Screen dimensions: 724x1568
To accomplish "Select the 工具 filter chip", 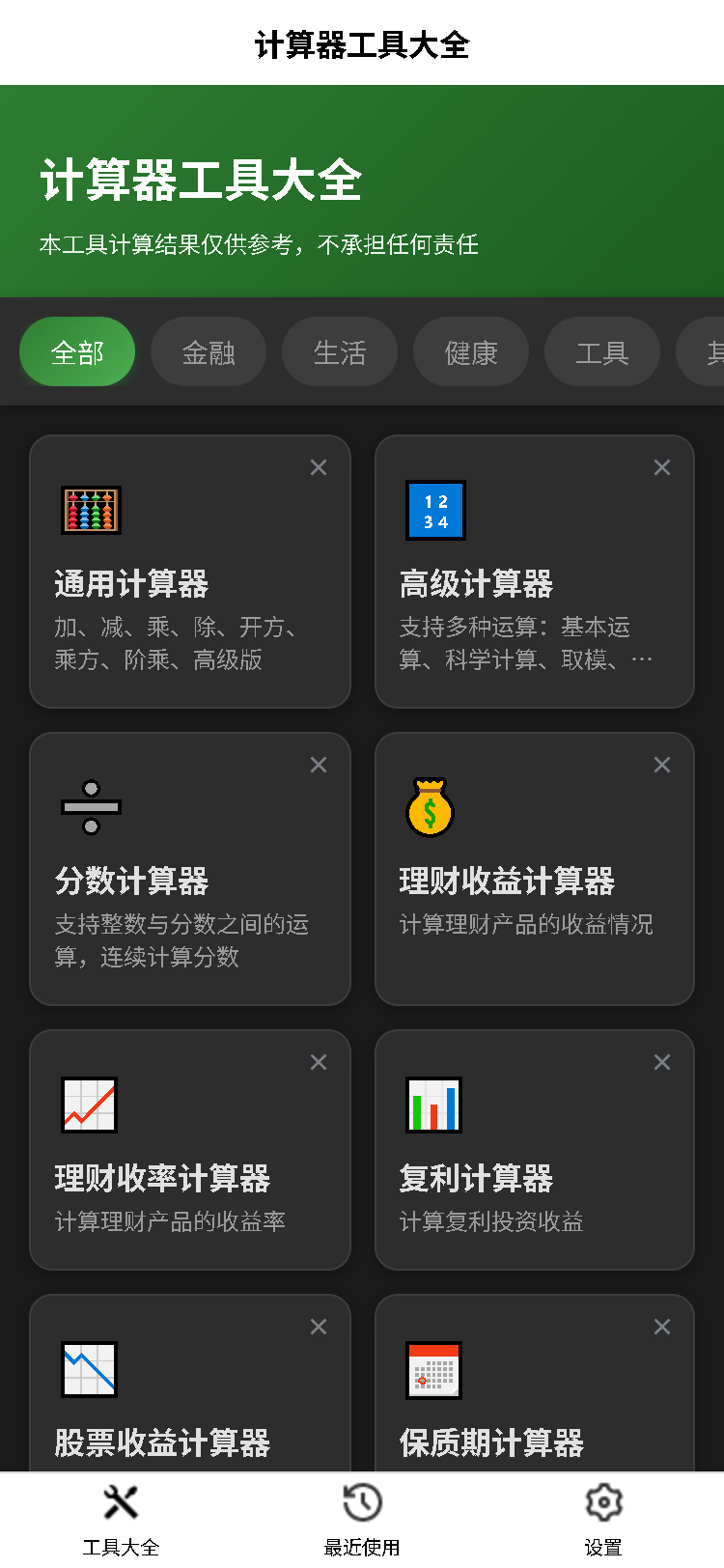I will click(x=602, y=351).
